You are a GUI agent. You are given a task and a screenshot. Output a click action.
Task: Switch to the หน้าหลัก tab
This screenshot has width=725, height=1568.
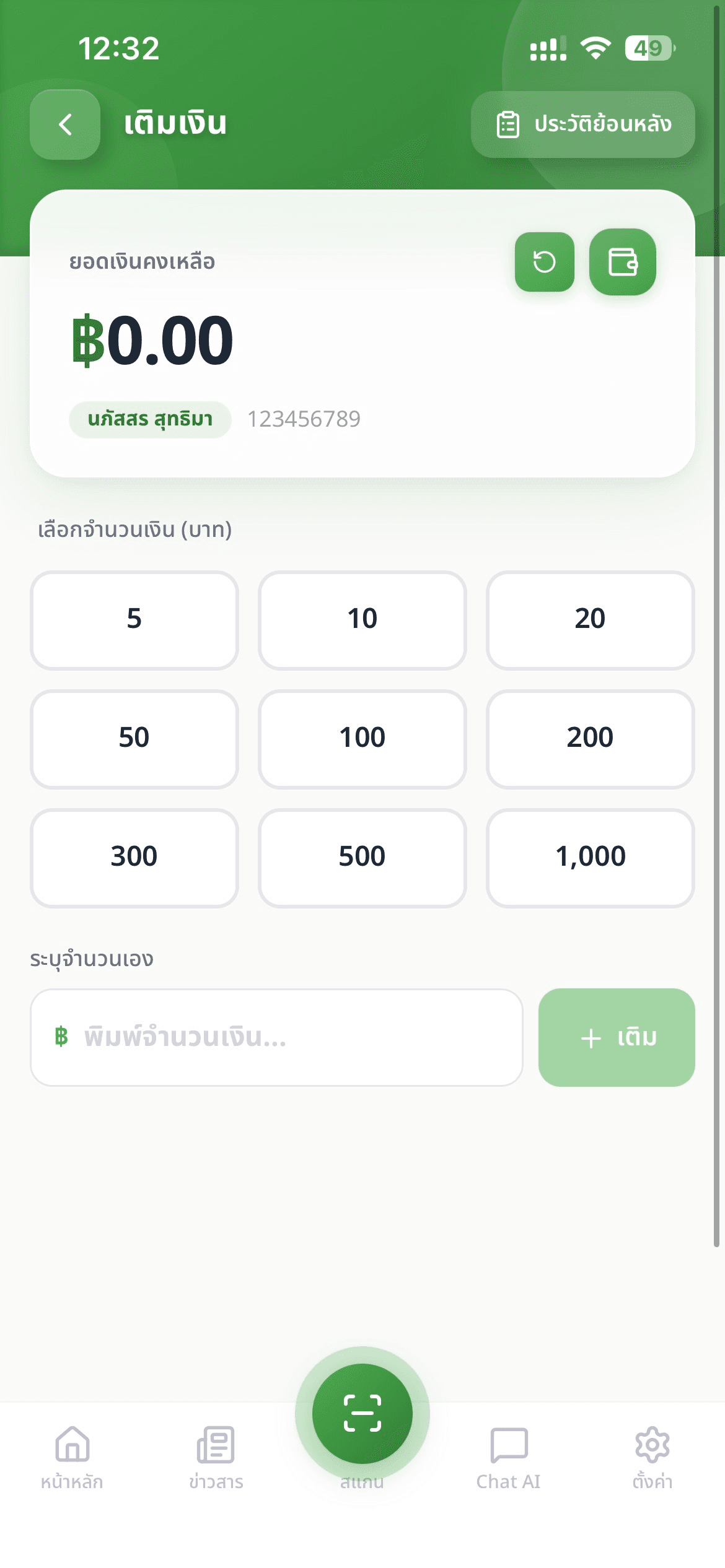pyautogui.click(x=72, y=1457)
